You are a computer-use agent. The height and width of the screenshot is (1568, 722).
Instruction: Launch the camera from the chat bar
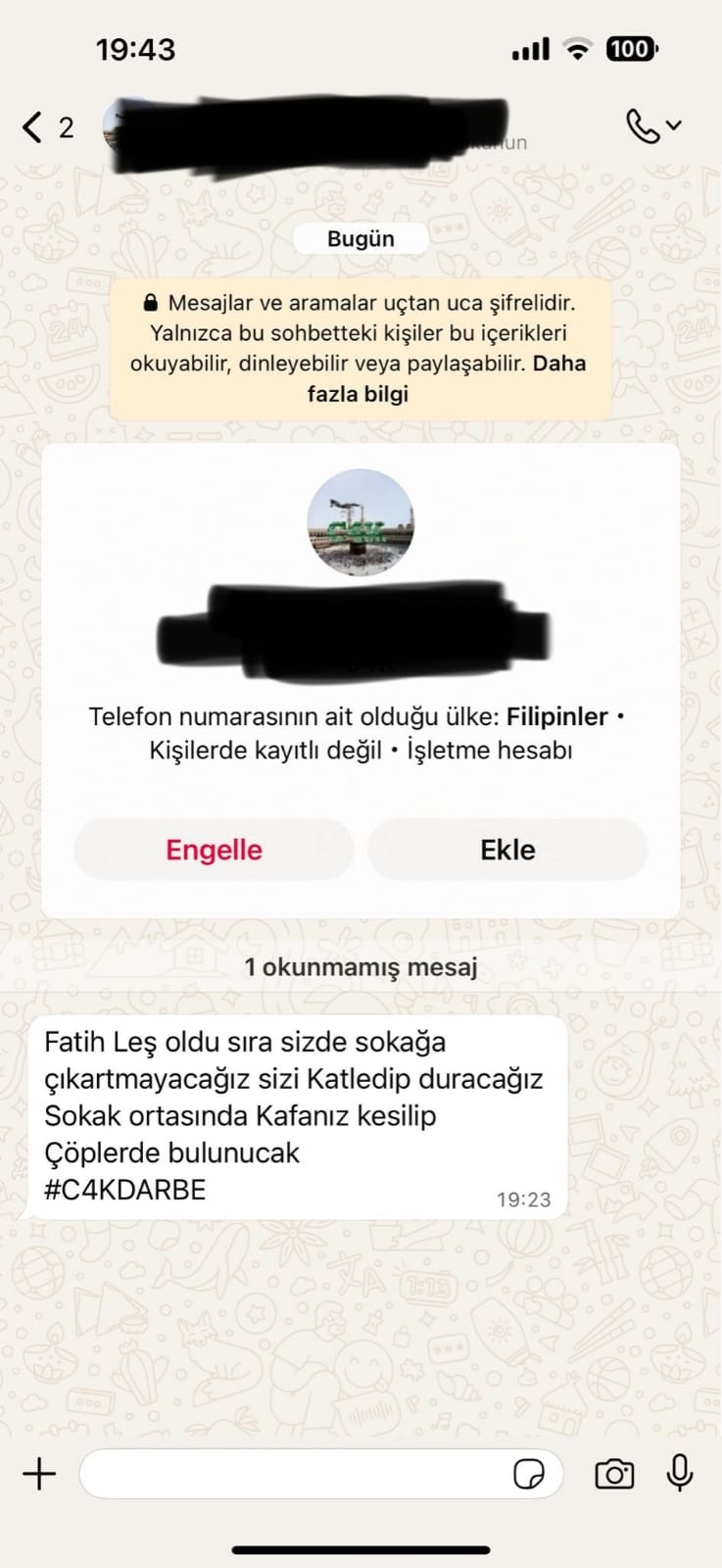tap(614, 1474)
